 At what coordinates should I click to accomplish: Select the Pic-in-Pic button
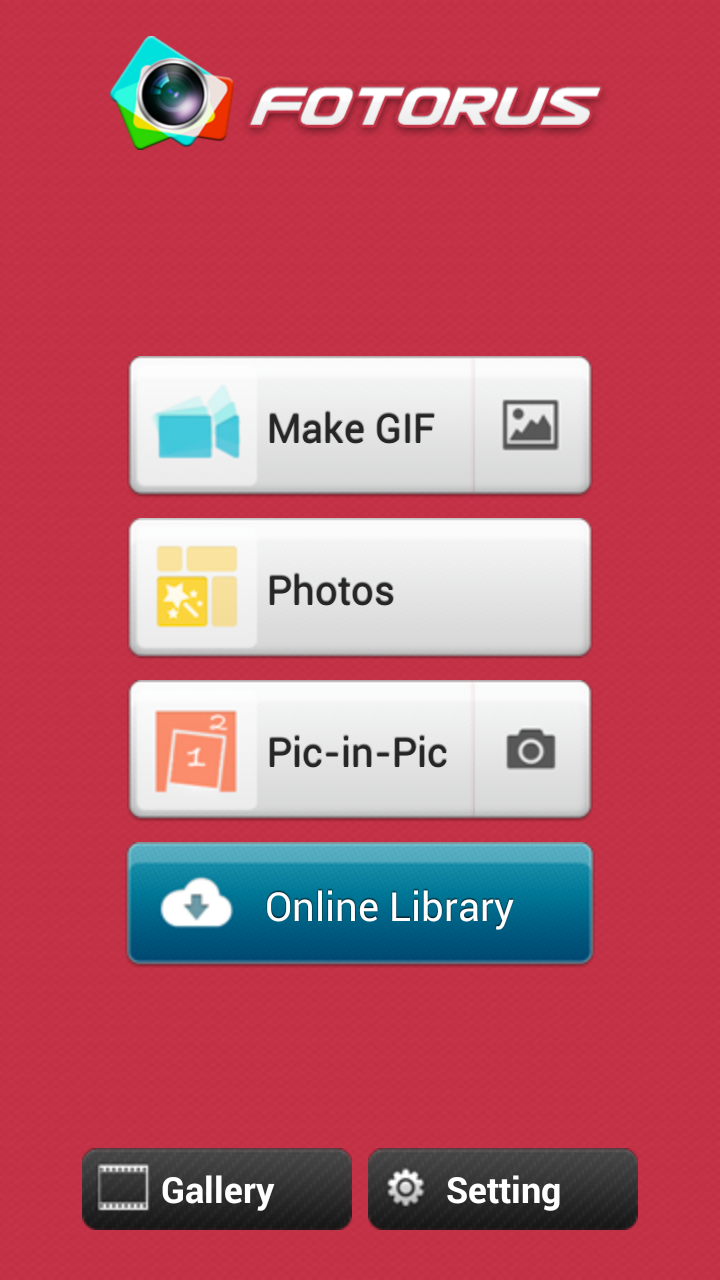pyautogui.click(x=302, y=750)
